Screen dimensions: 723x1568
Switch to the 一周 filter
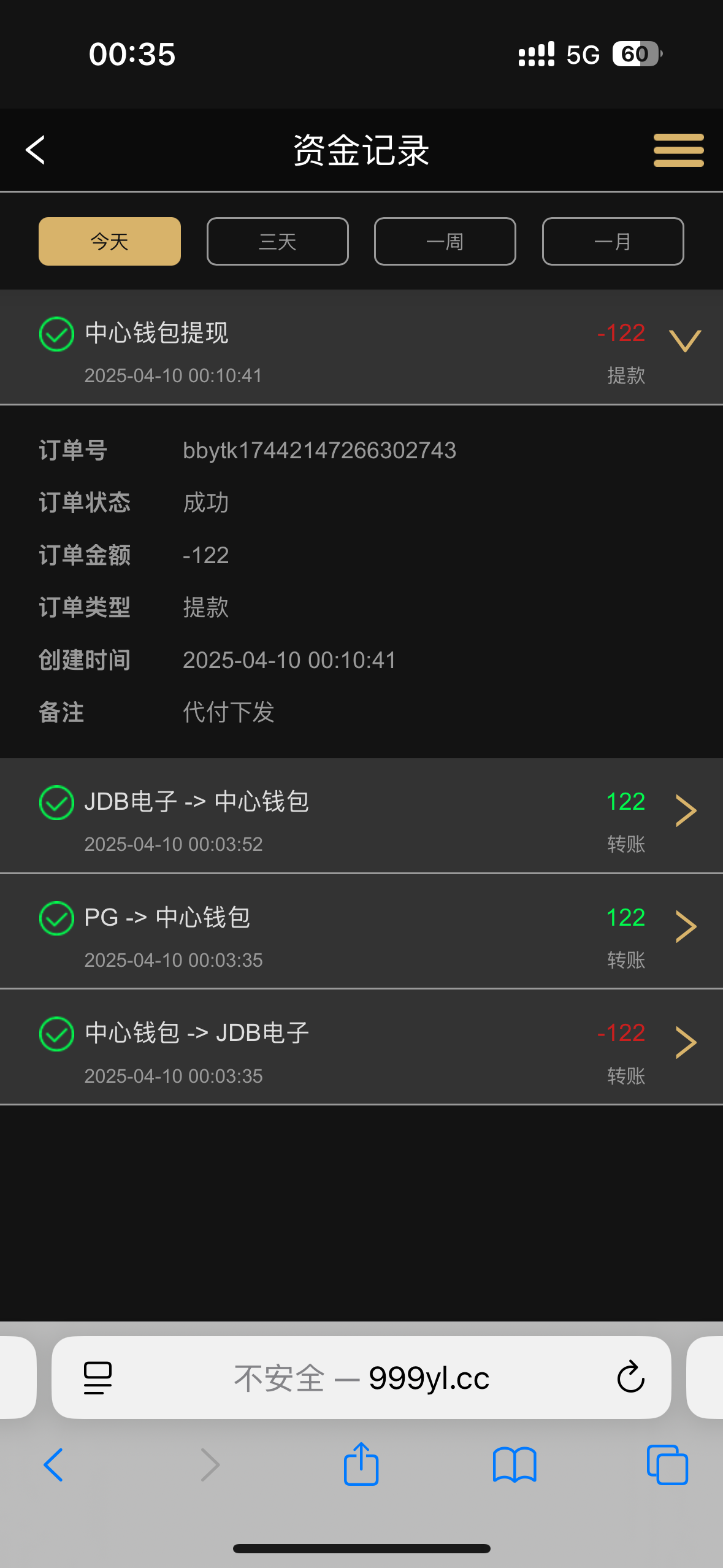coord(445,242)
